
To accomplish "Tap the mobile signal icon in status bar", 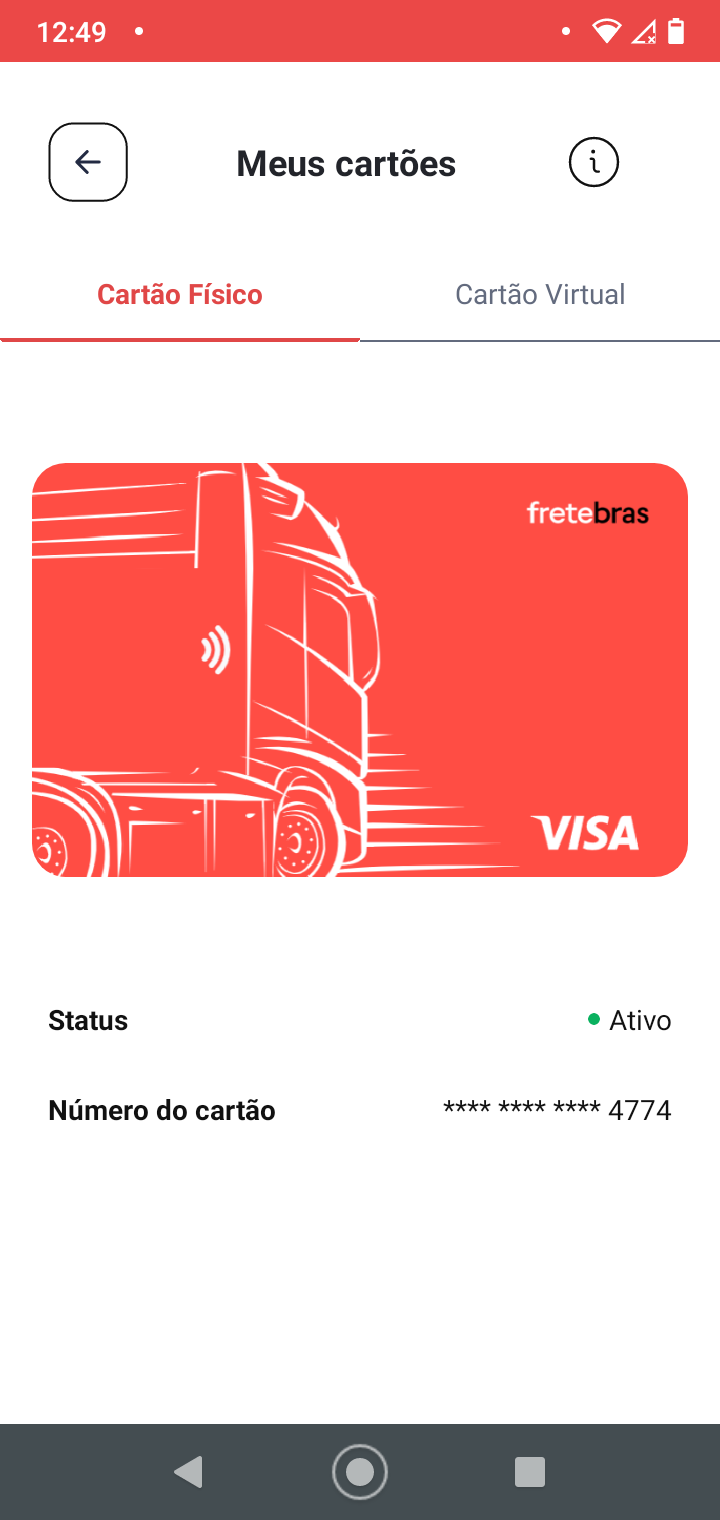I will [644, 31].
